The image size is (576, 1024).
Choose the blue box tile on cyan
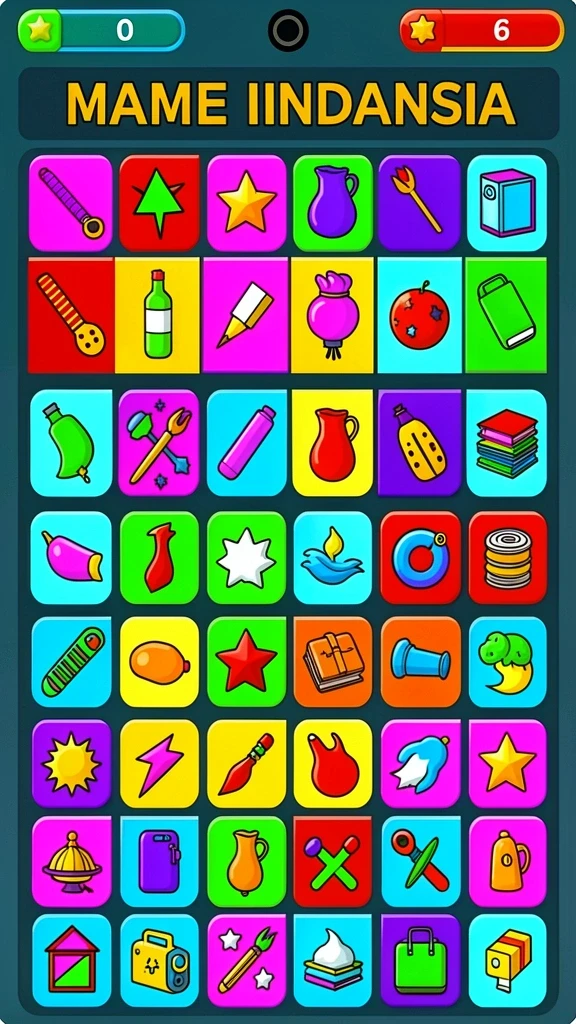(x=507, y=203)
